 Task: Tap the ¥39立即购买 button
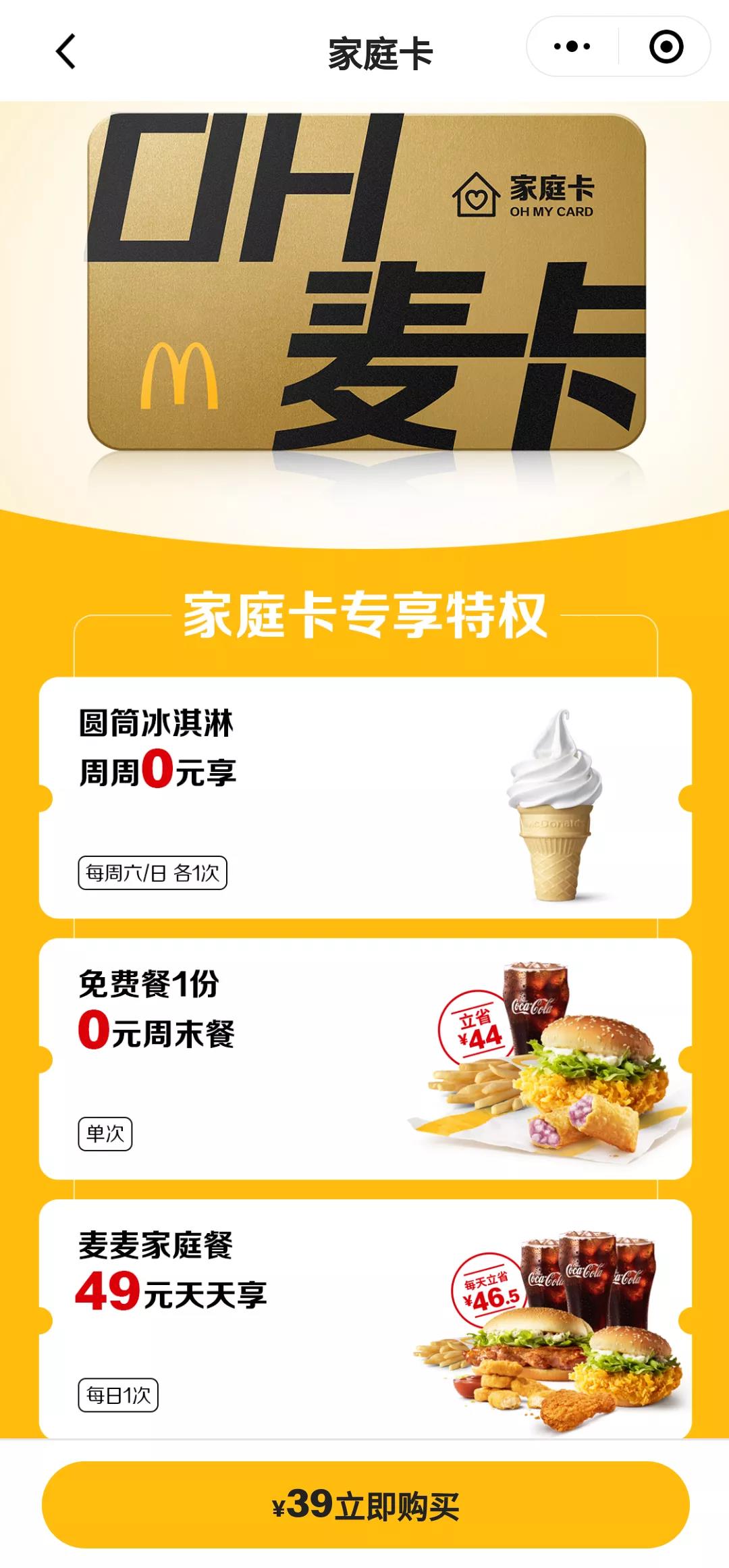[x=365, y=1505]
